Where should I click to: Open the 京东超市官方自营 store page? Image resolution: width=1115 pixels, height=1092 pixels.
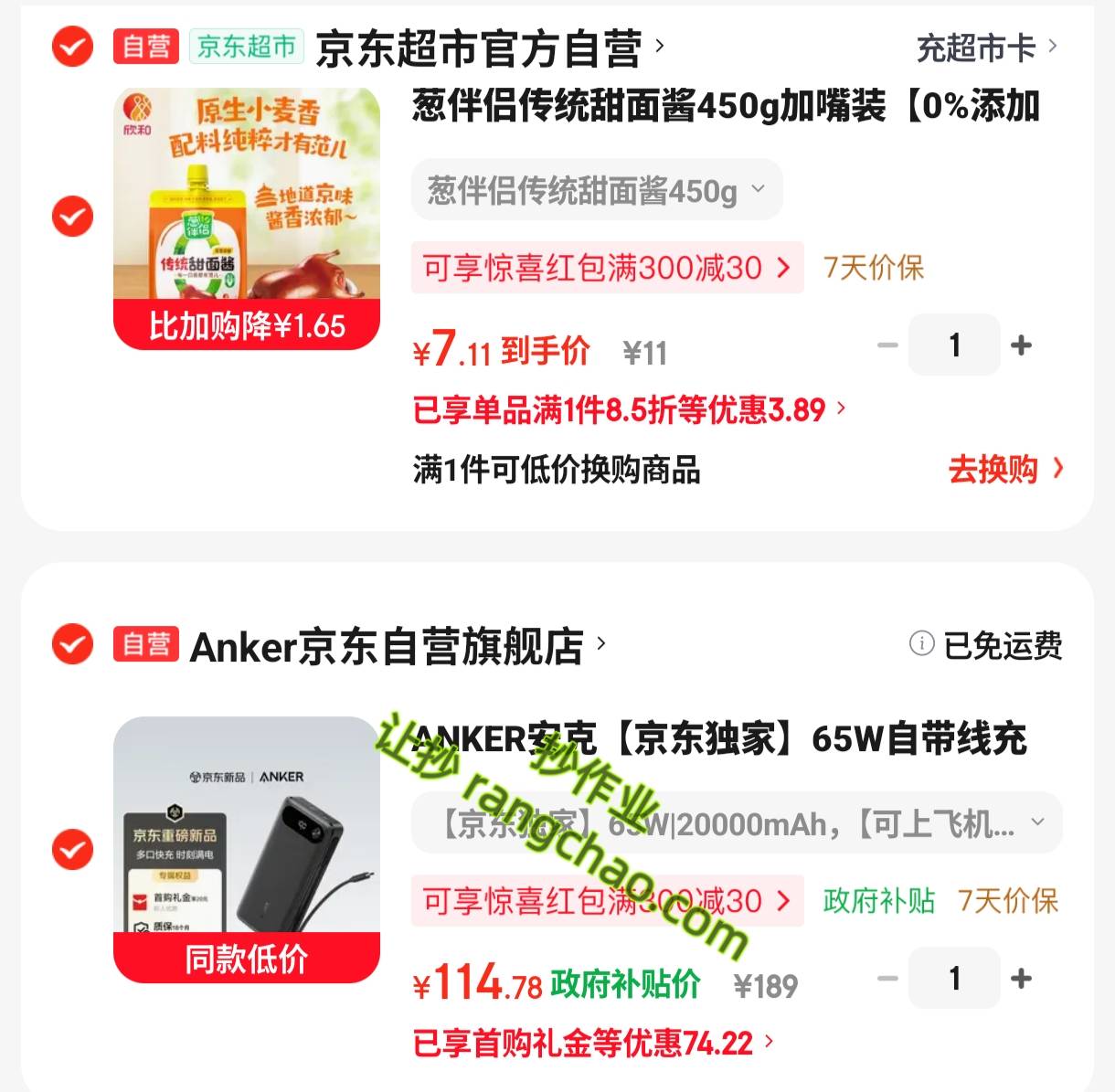pos(488,48)
